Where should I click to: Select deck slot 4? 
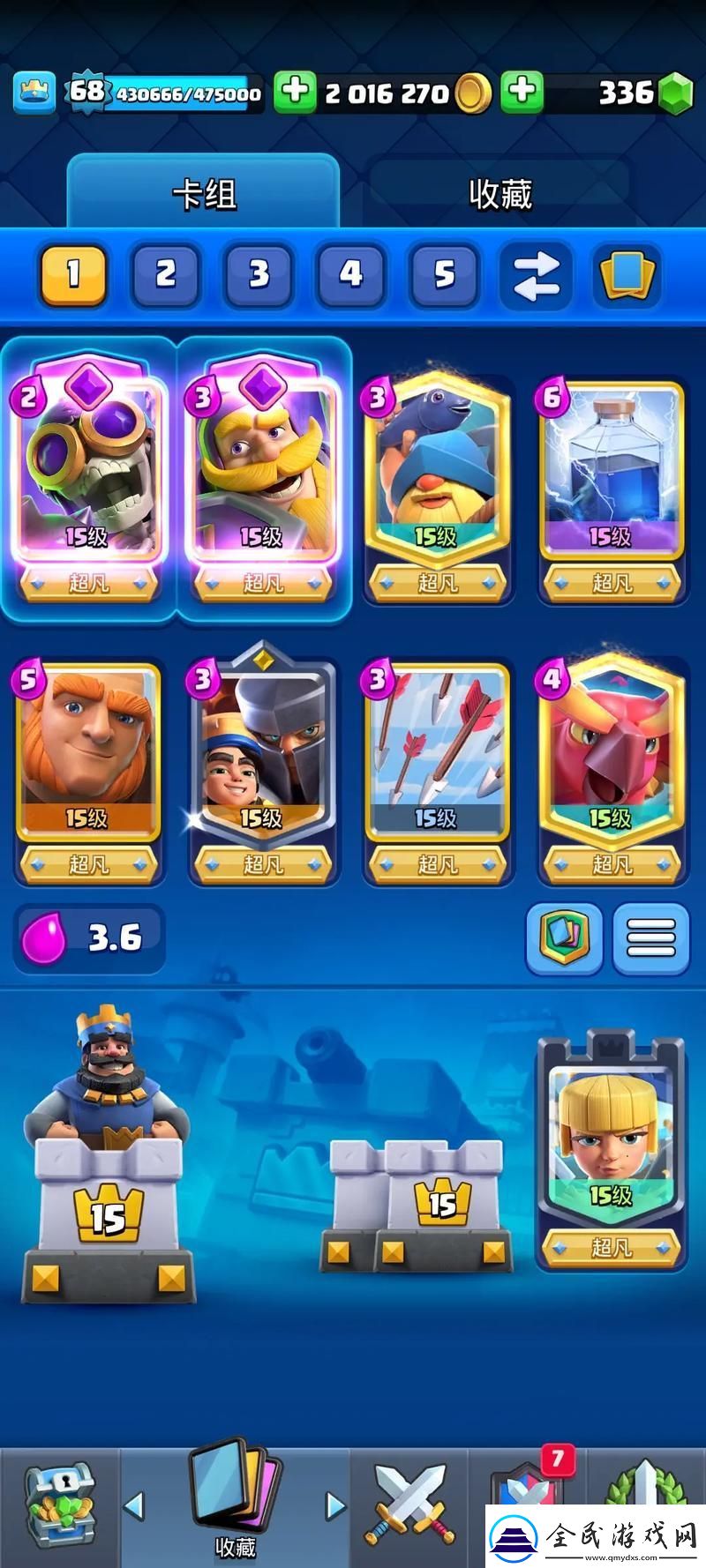coord(351,274)
